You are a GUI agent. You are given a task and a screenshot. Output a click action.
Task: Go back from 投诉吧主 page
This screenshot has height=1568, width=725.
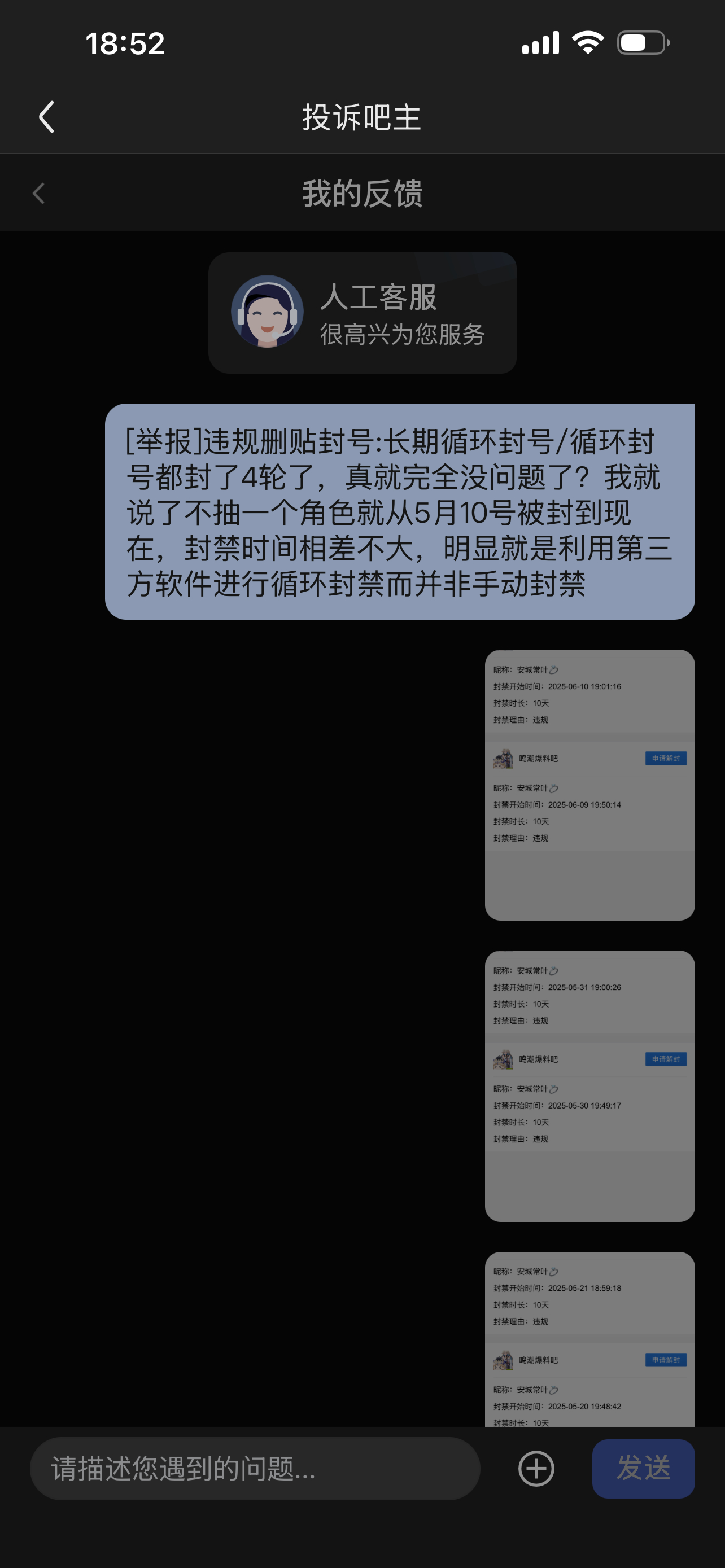coord(47,117)
